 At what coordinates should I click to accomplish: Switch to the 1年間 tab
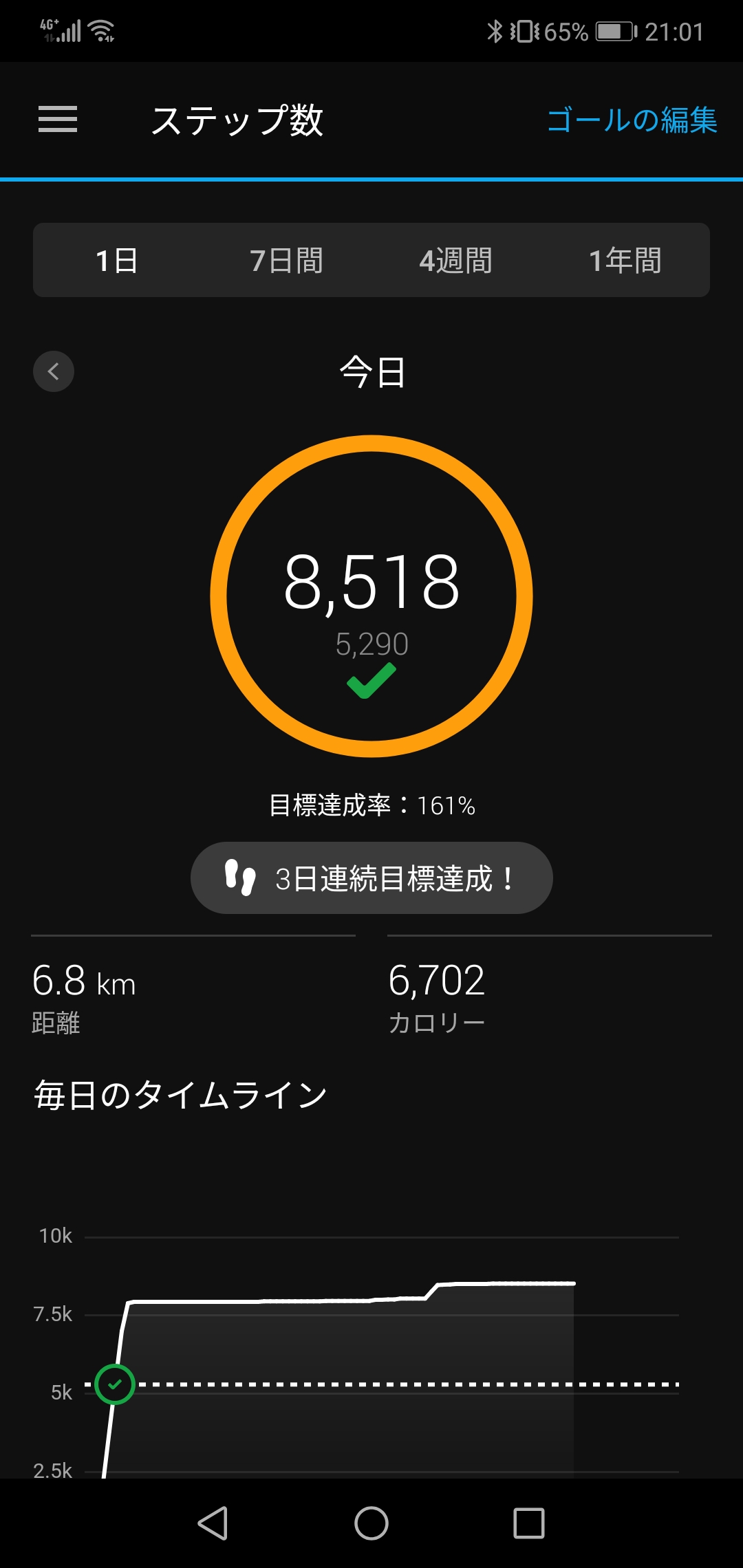625,261
